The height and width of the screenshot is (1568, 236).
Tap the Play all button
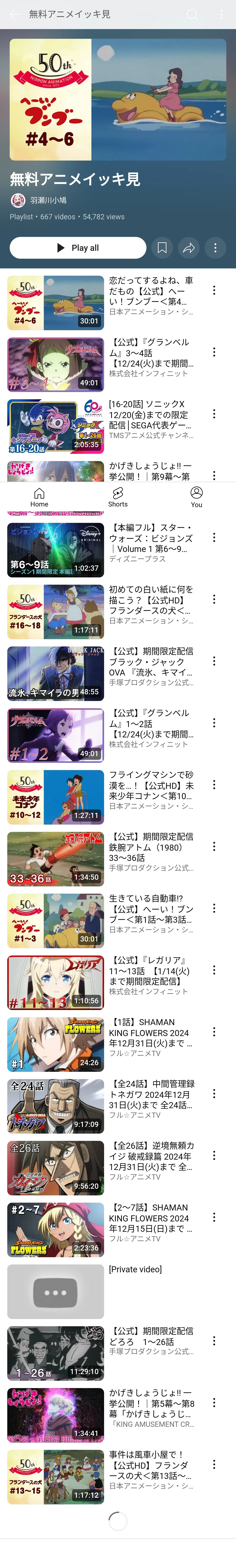[x=78, y=248]
